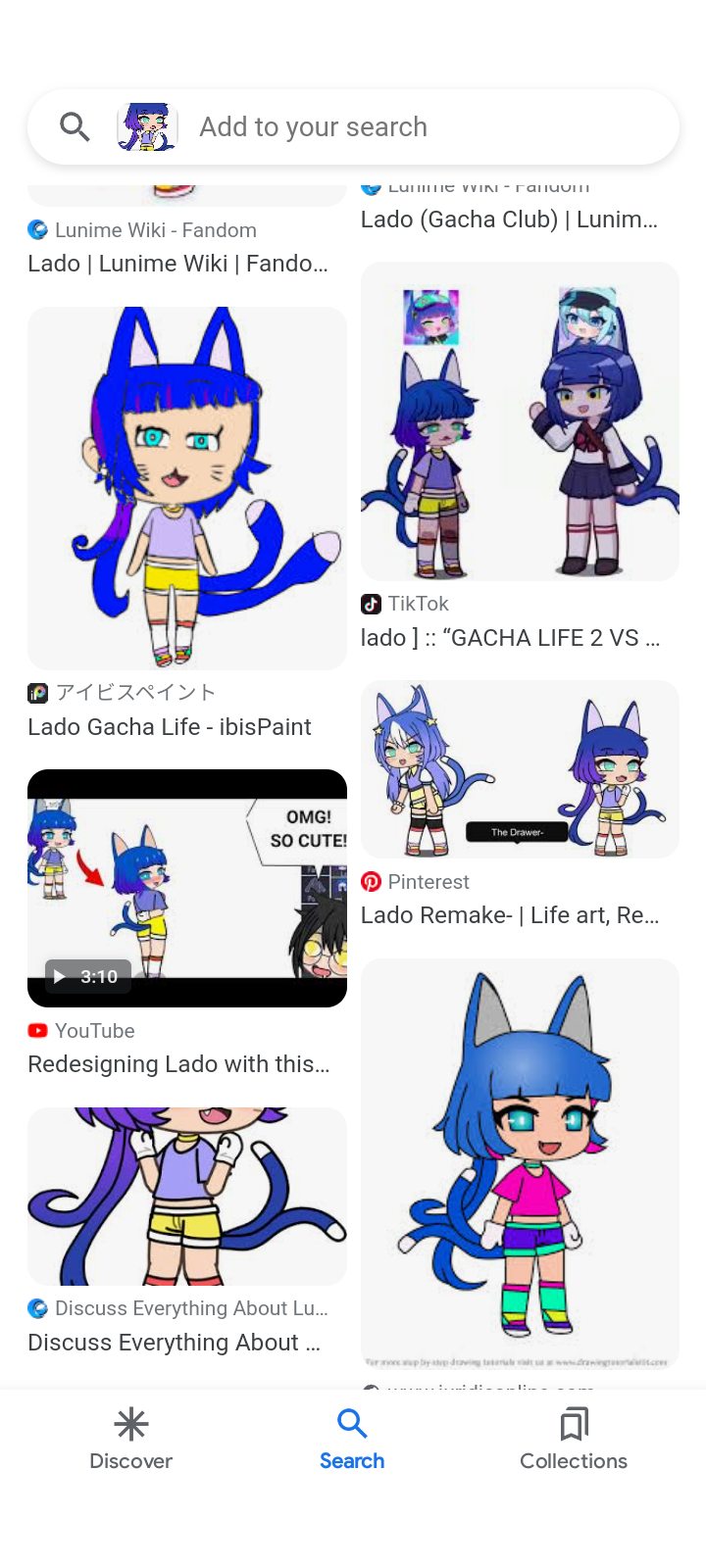Open the image thumbnail in the search bar
The width and height of the screenshot is (706, 1568).
(x=147, y=127)
